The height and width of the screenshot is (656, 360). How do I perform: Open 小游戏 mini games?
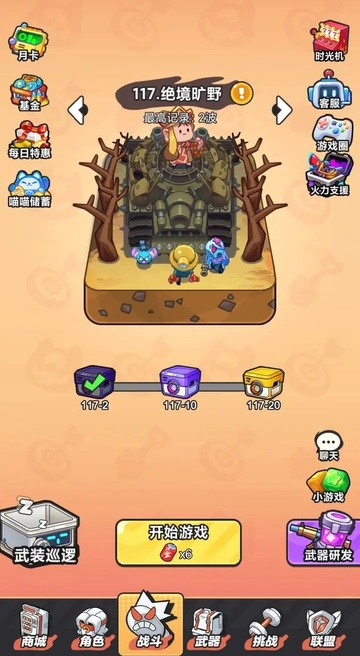328,485
